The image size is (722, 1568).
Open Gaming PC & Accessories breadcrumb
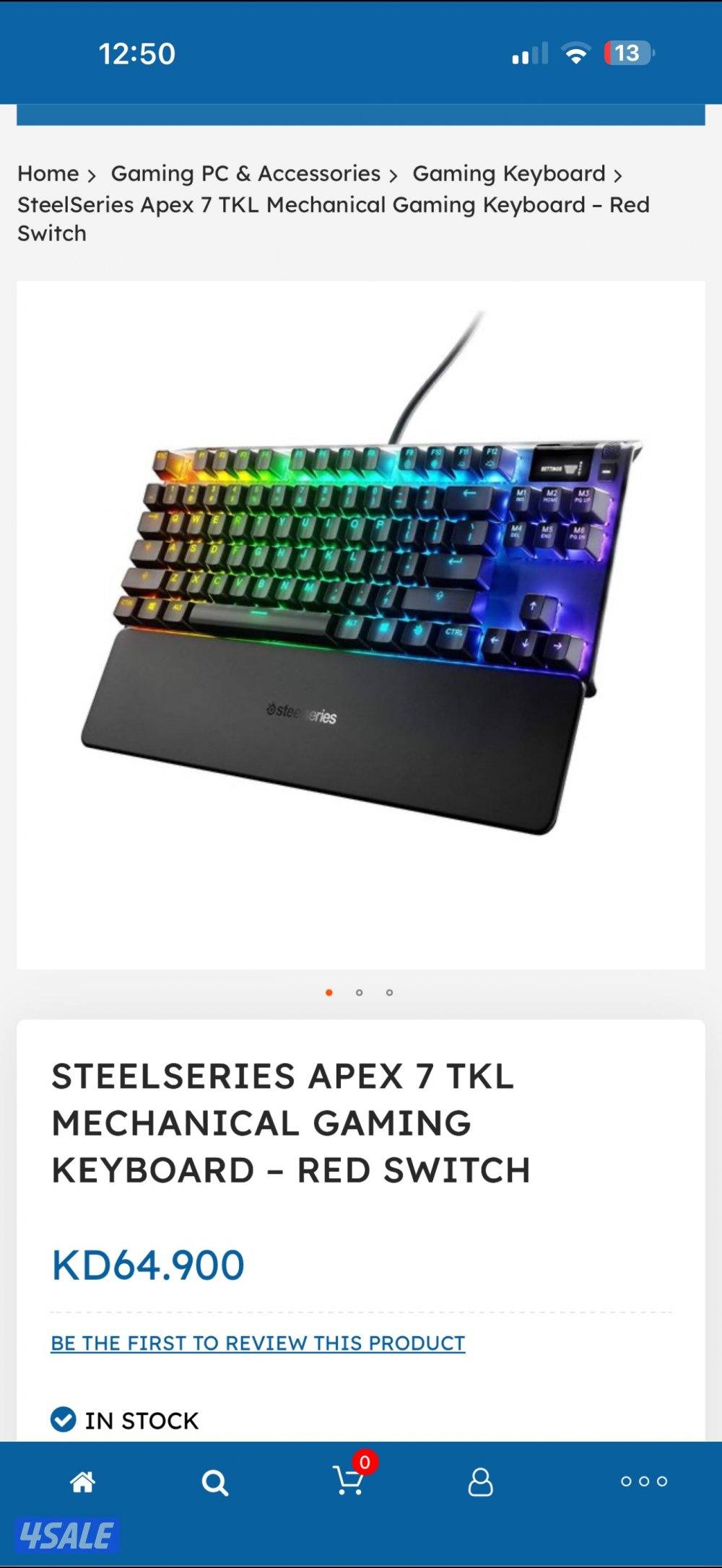click(x=245, y=174)
